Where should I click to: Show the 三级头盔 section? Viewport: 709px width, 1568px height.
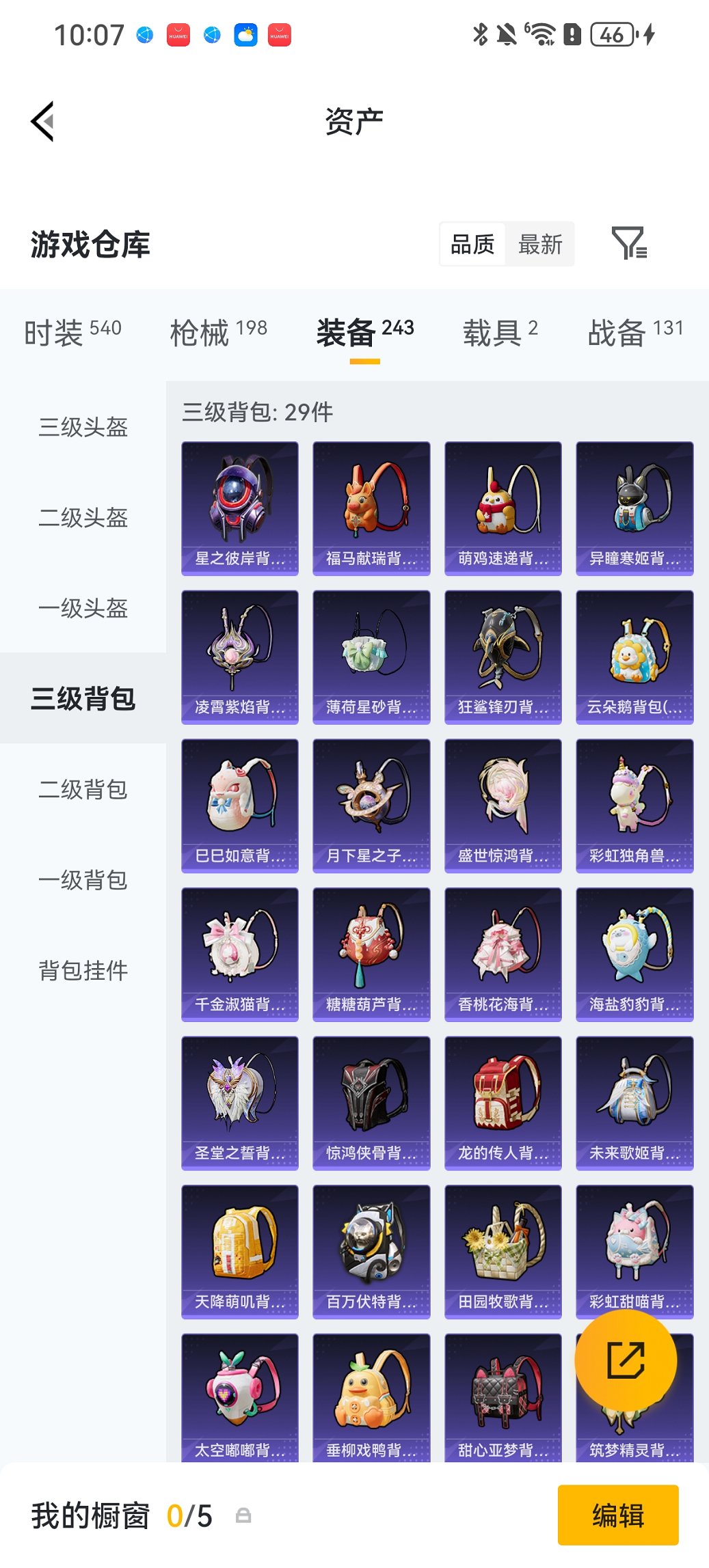click(82, 428)
